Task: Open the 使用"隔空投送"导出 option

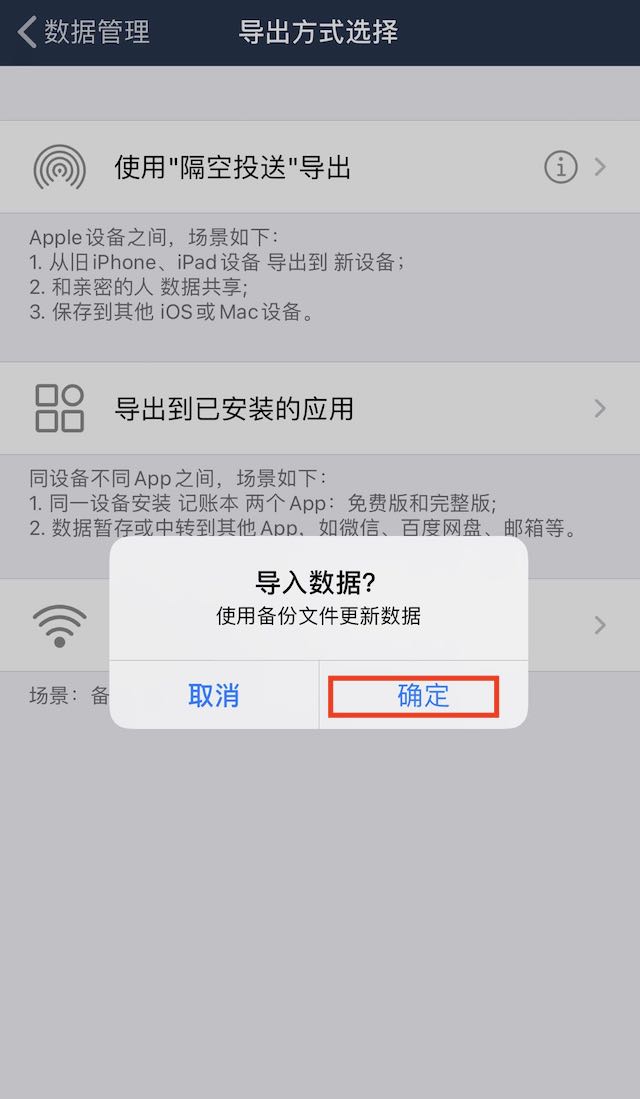Action: point(320,168)
